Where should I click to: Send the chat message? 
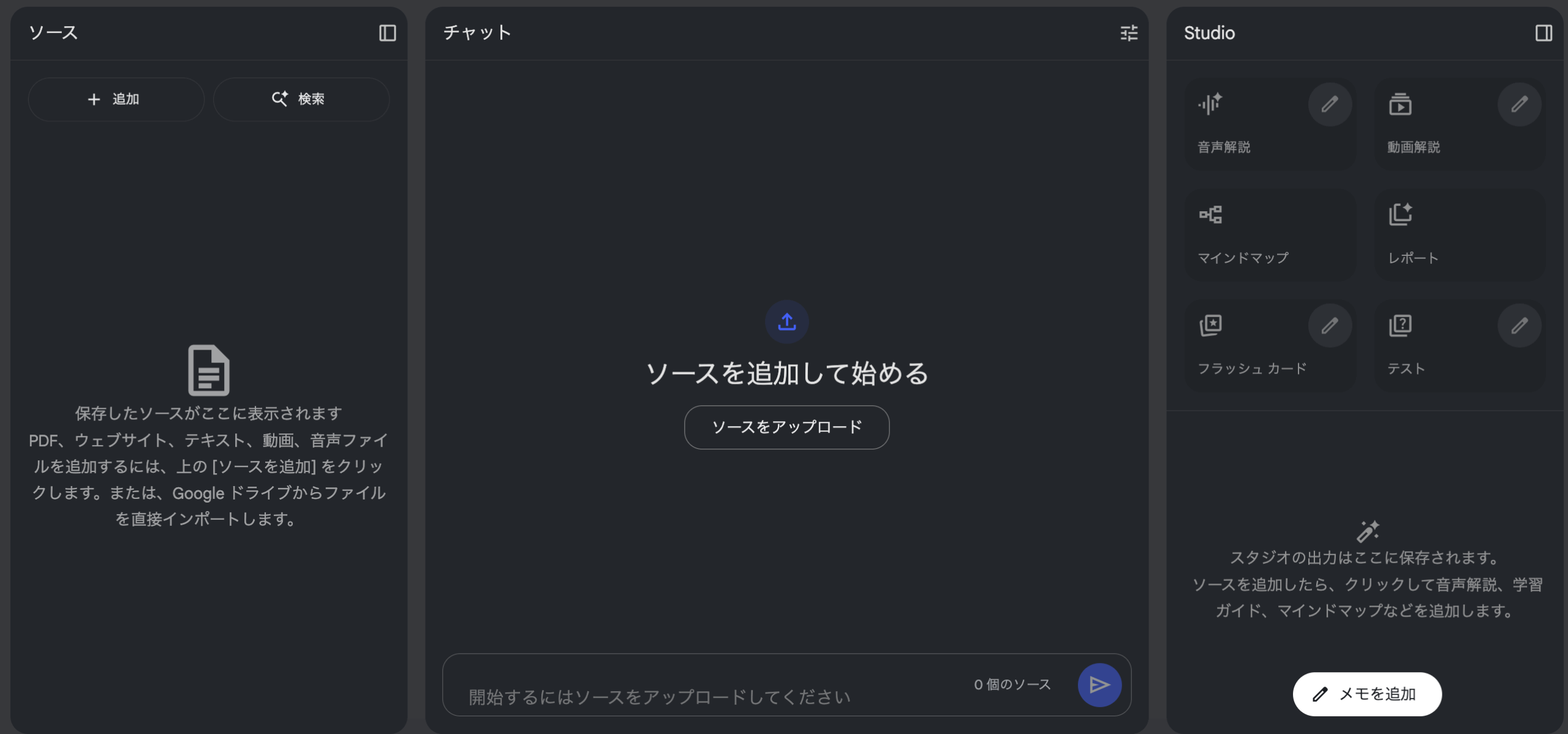coord(1099,684)
